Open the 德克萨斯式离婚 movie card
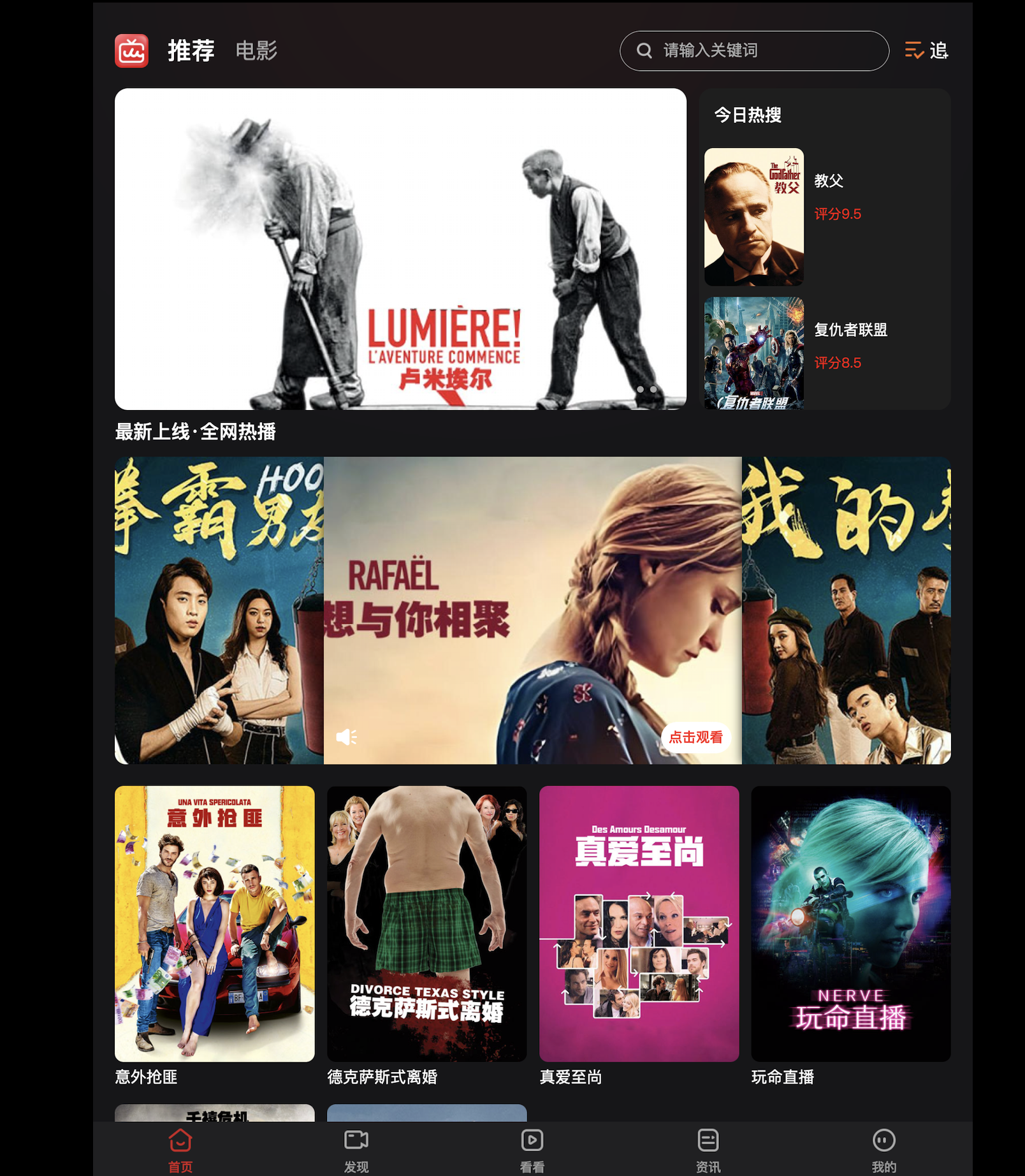Image resolution: width=1025 pixels, height=1176 pixels. click(426, 936)
